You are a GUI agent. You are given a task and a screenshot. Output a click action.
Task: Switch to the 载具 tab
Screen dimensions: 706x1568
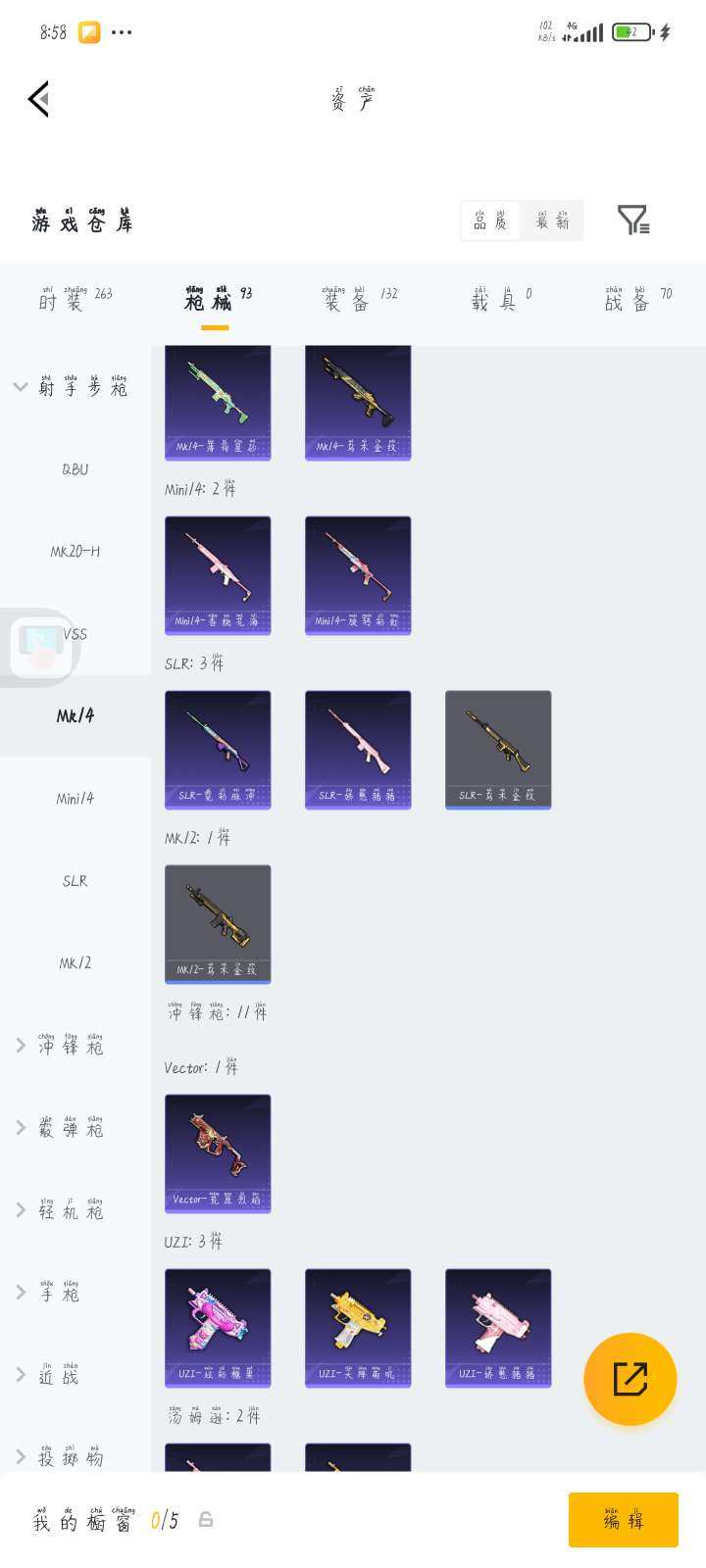point(501,298)
